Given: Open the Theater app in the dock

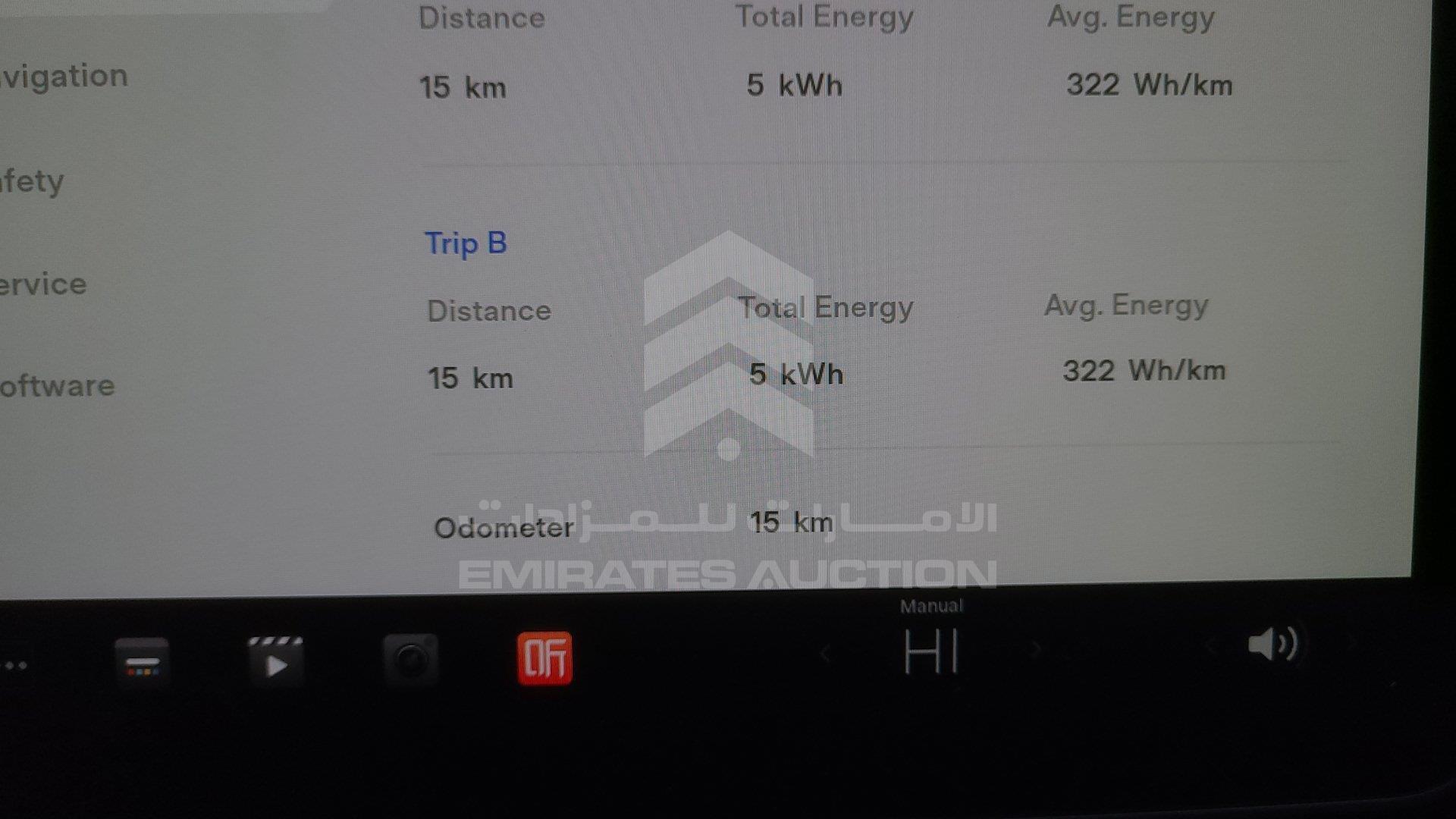Looking at the screenshot, I should [276, 661].
